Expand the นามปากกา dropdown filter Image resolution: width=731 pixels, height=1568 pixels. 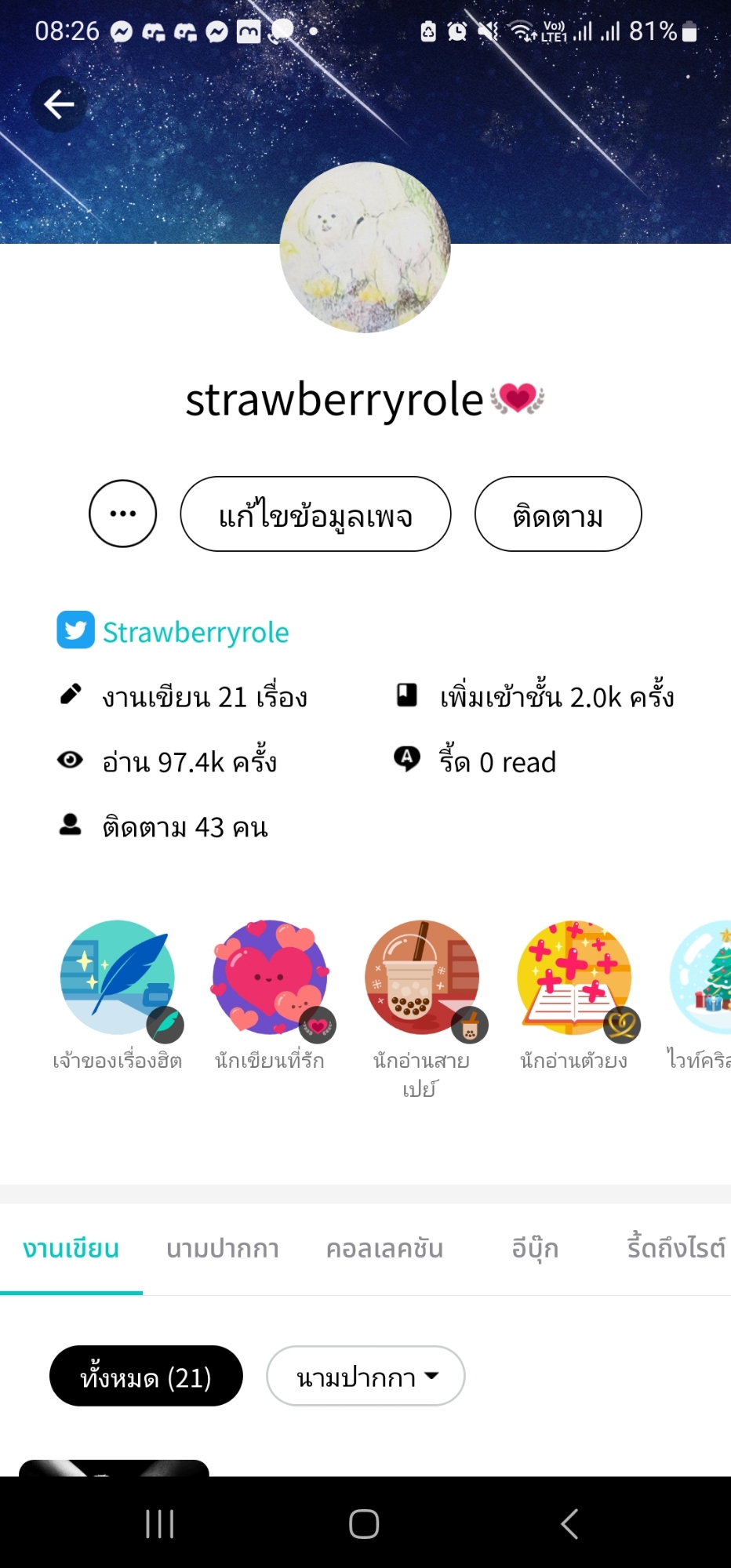(365, 1376)
